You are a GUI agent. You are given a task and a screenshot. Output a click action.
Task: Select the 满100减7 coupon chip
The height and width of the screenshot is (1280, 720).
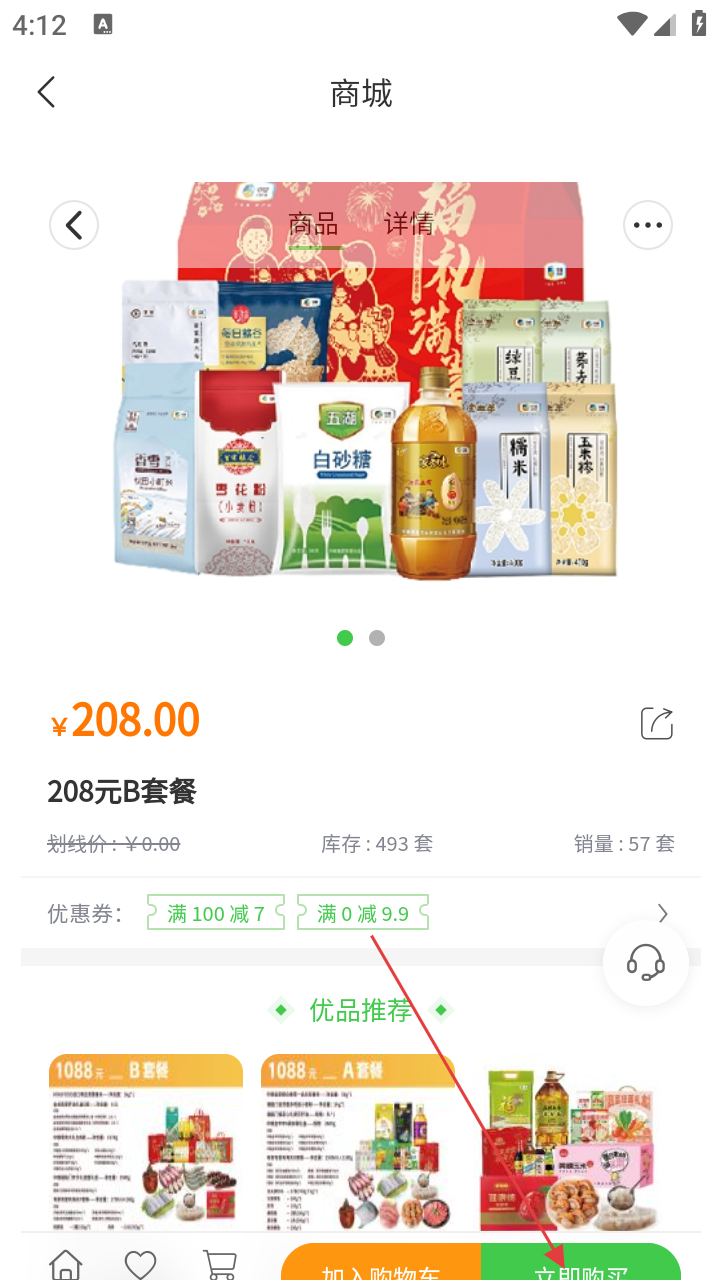tap(216, 913)
